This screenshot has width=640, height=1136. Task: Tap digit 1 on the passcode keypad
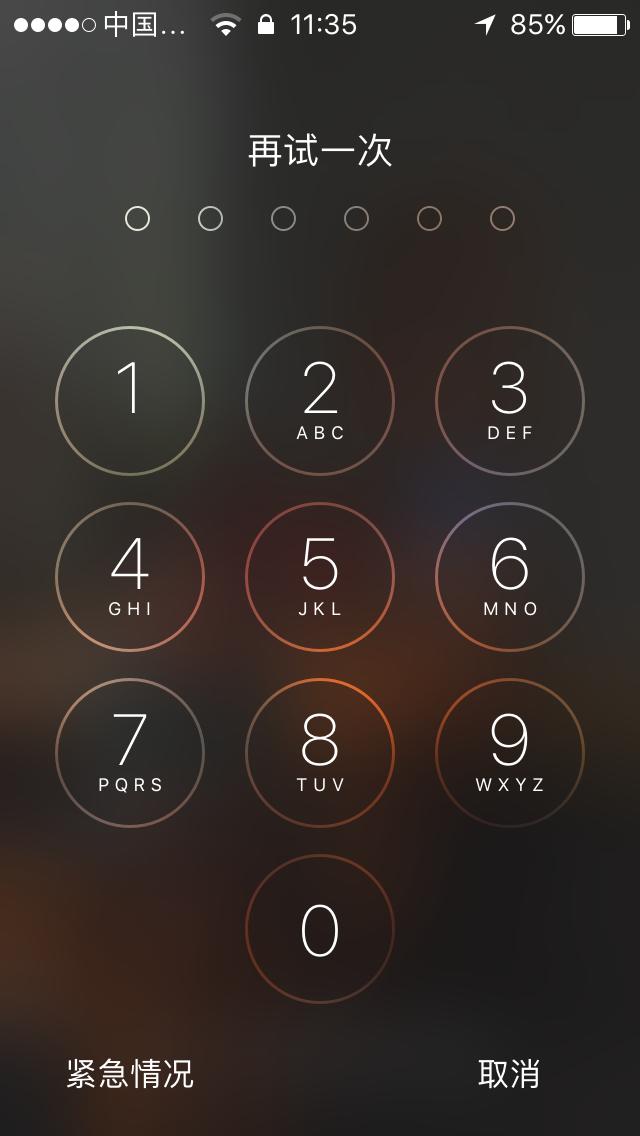tap(130, 401)
